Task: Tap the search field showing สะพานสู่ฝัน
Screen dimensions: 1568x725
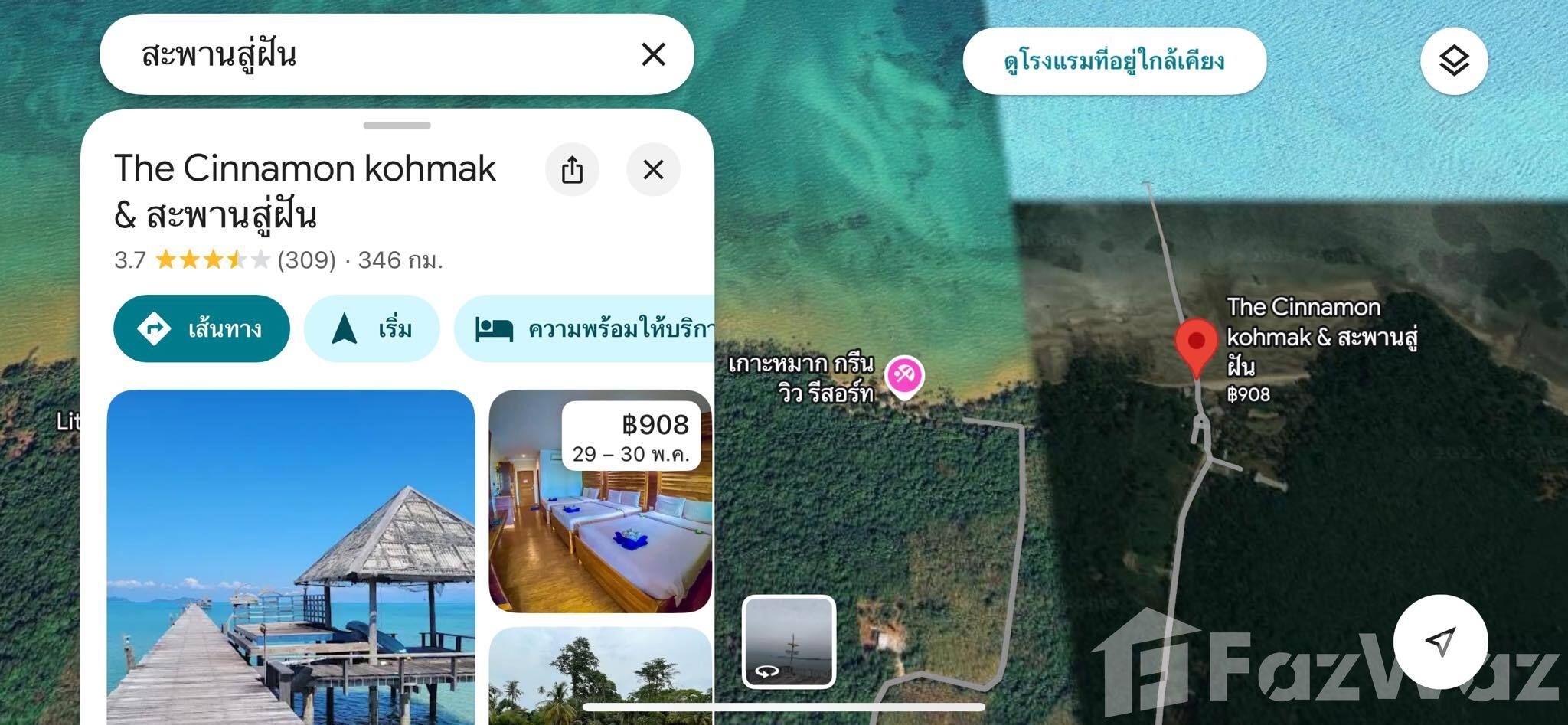Action: (x=367, y=54)
